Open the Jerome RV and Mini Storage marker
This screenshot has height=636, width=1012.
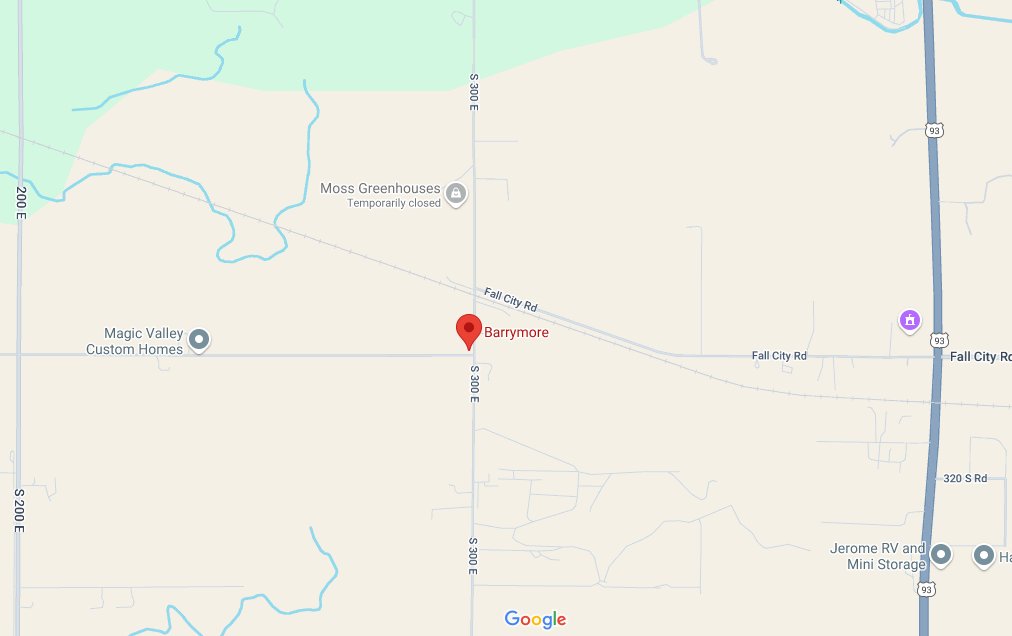940,554
